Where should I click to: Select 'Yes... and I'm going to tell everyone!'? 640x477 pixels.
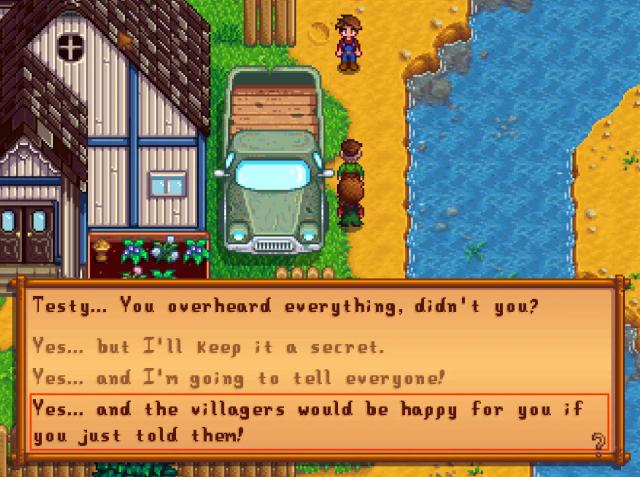tap(238, 378)
